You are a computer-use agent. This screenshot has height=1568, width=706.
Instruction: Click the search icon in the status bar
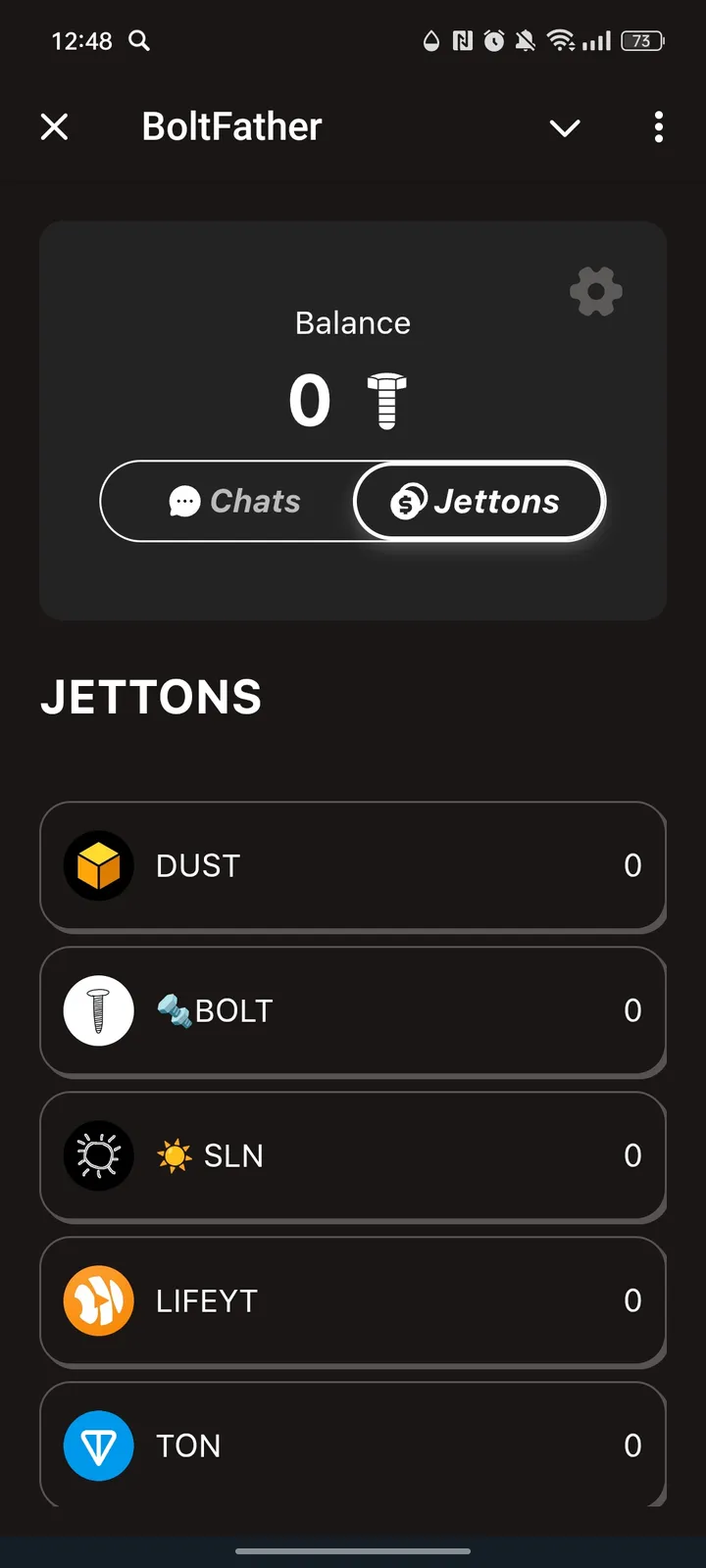tap(137, 41)
